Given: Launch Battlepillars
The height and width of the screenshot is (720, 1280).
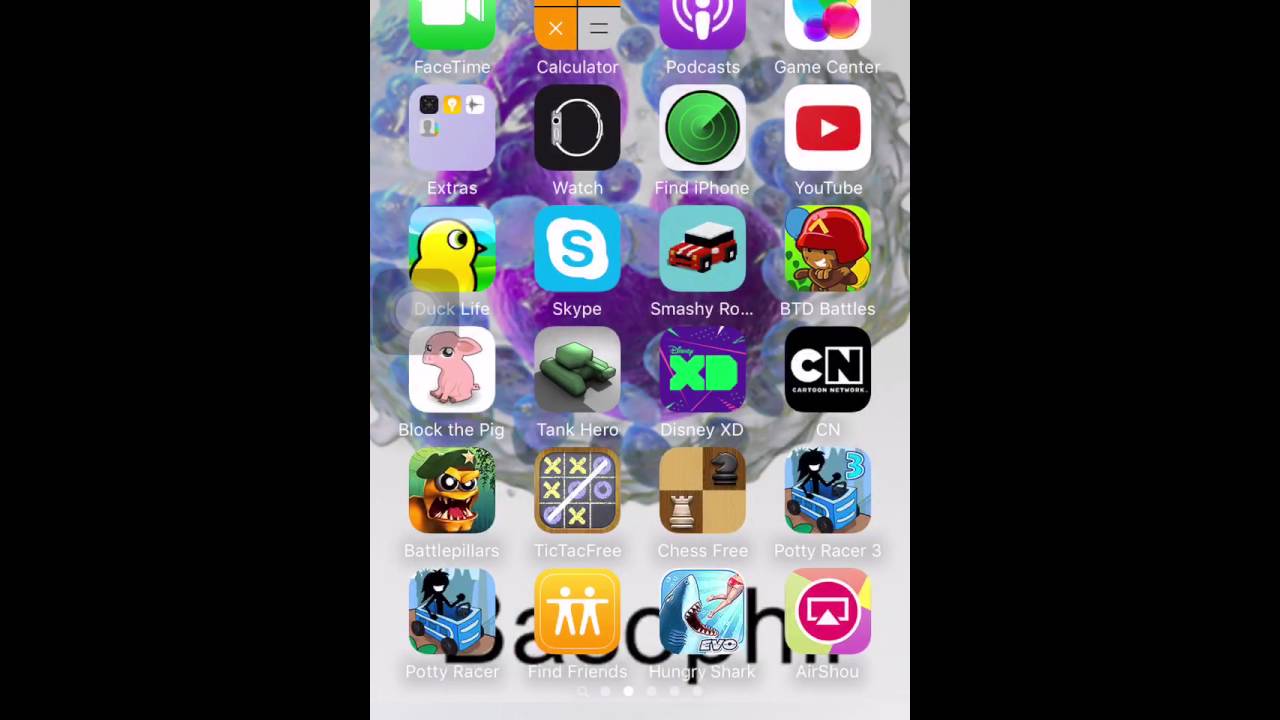Looking at the screenshot, I should click(452, 491).
